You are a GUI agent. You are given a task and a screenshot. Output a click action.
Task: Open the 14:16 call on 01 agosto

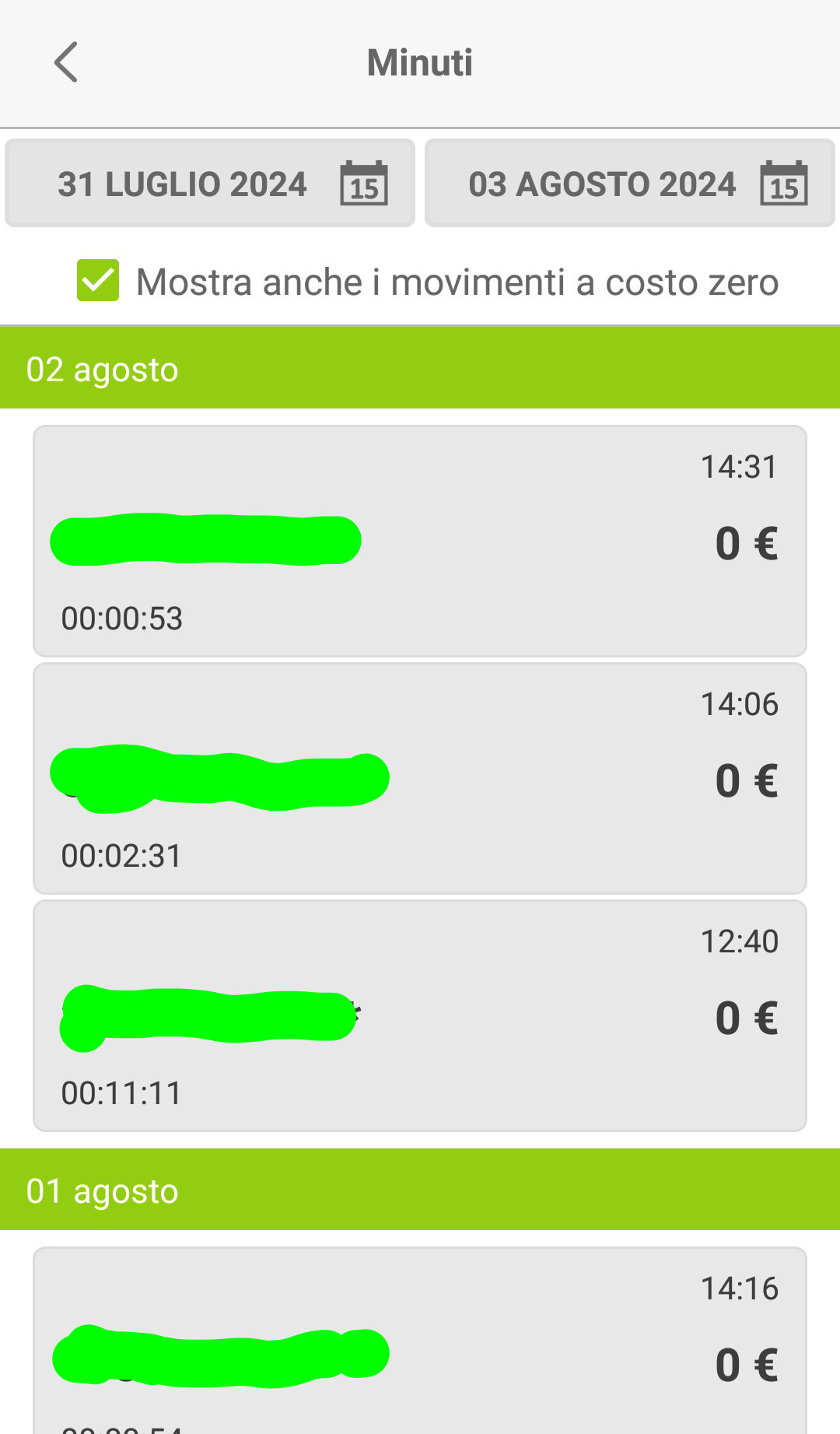coord(420,1342)
